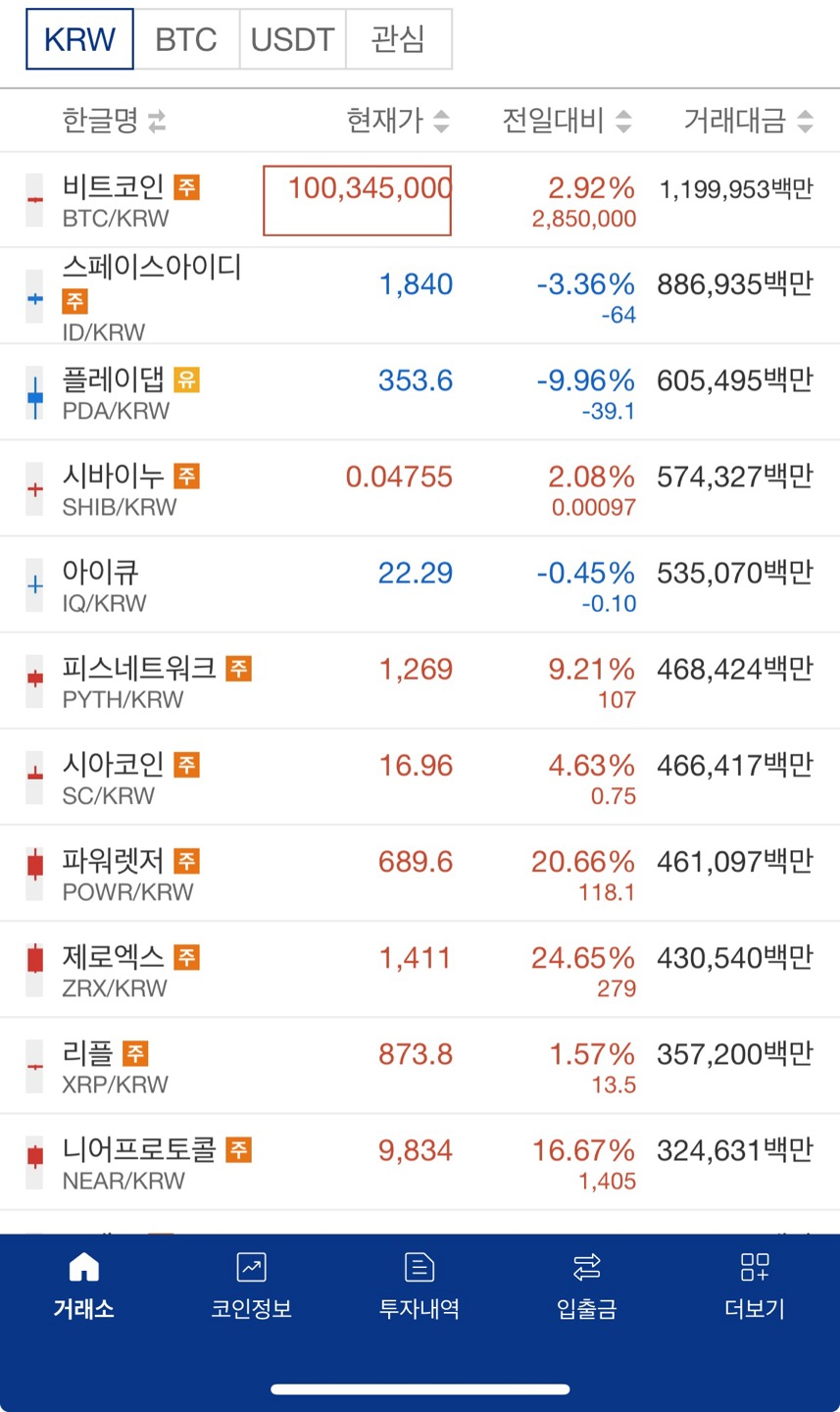The image size is (840, 1412).
Task: Open the 니어프로토콜 NEAR/KRW row
Action: coord(420,1162)
